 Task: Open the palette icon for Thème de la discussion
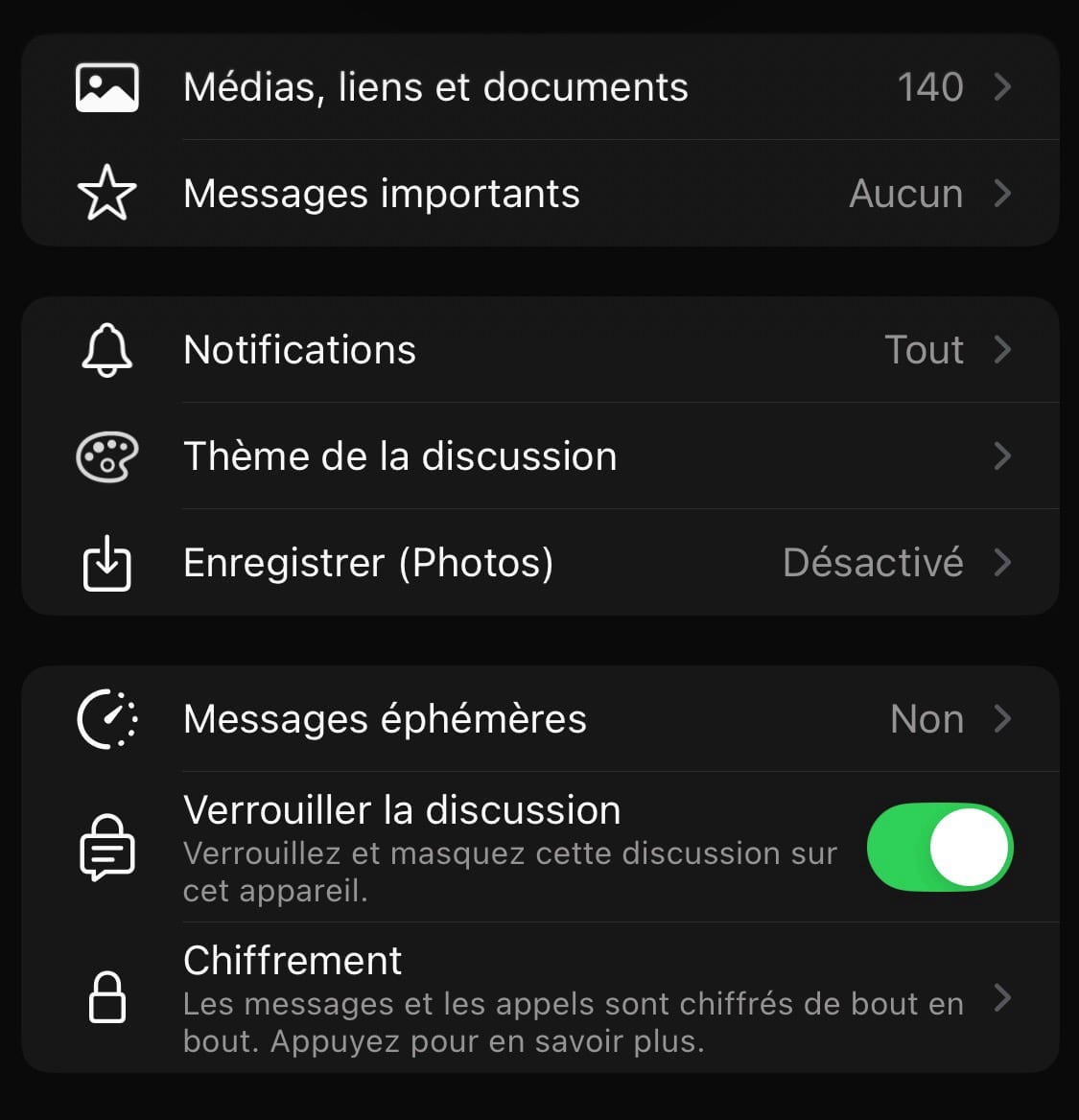(x=106, y=457)
